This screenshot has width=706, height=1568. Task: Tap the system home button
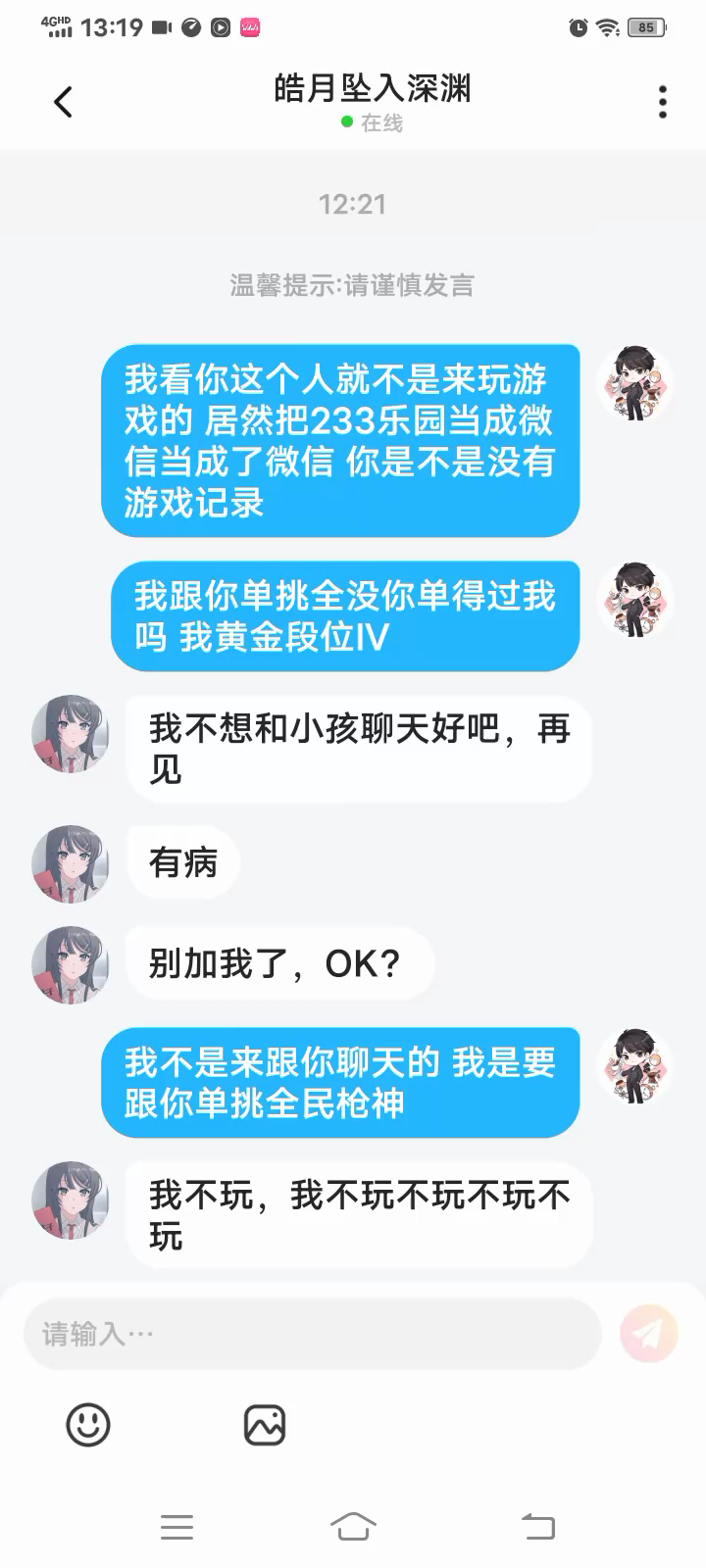[353, 1526]
